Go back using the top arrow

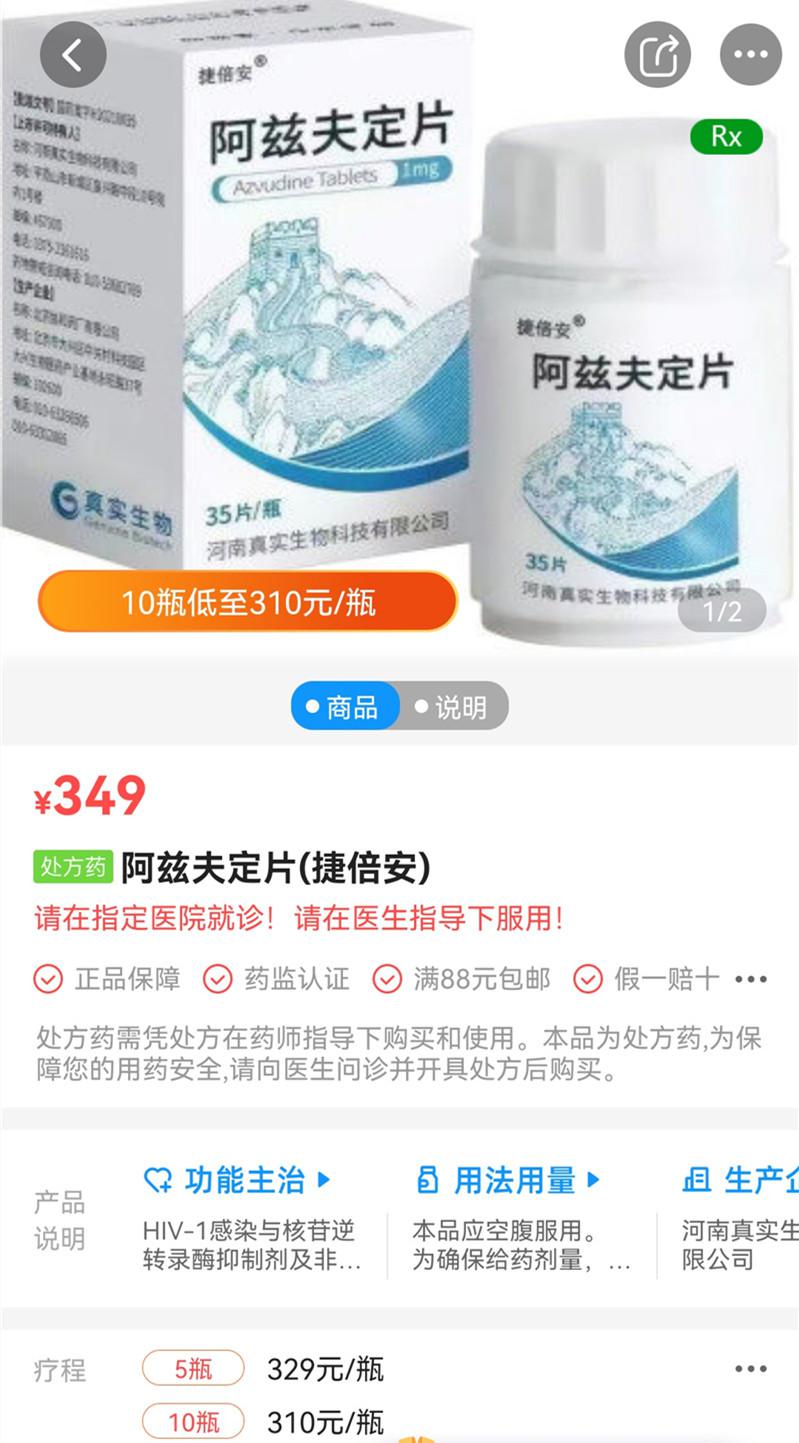click(x=73, y=55)
